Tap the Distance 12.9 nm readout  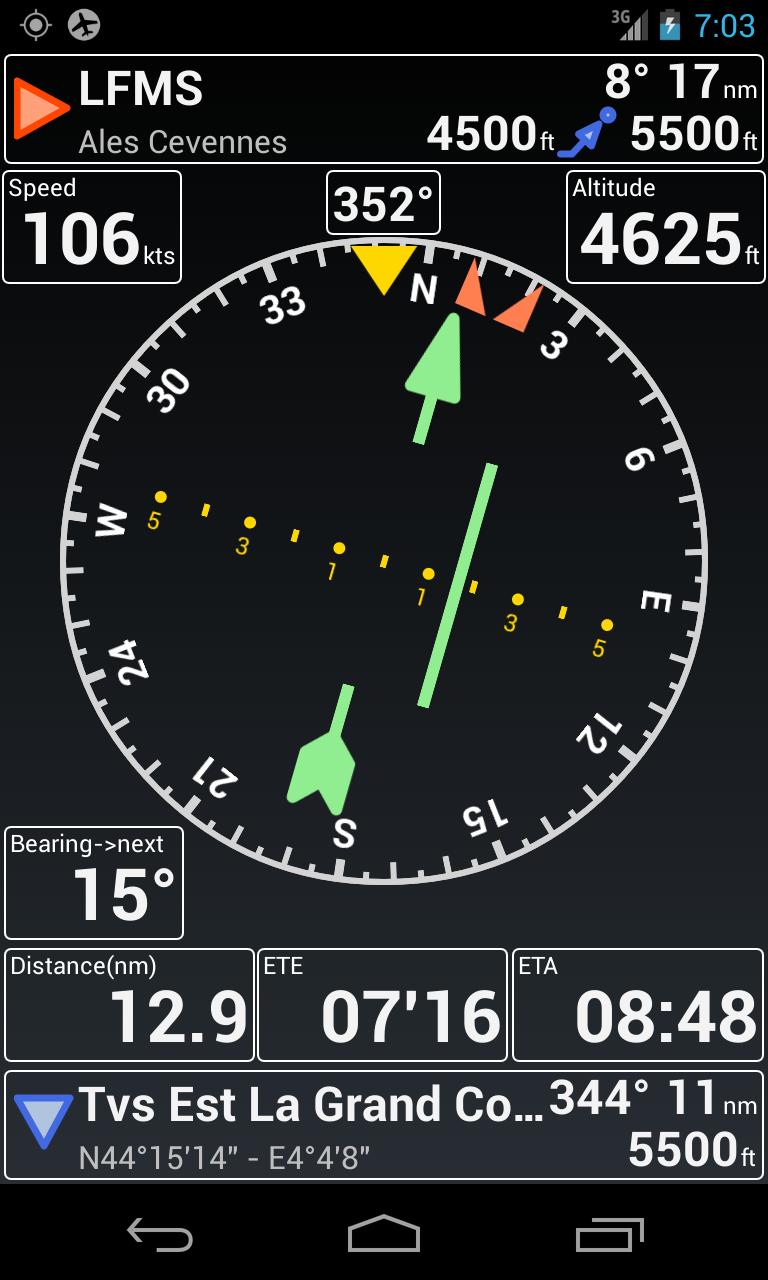coord(128,1004)
